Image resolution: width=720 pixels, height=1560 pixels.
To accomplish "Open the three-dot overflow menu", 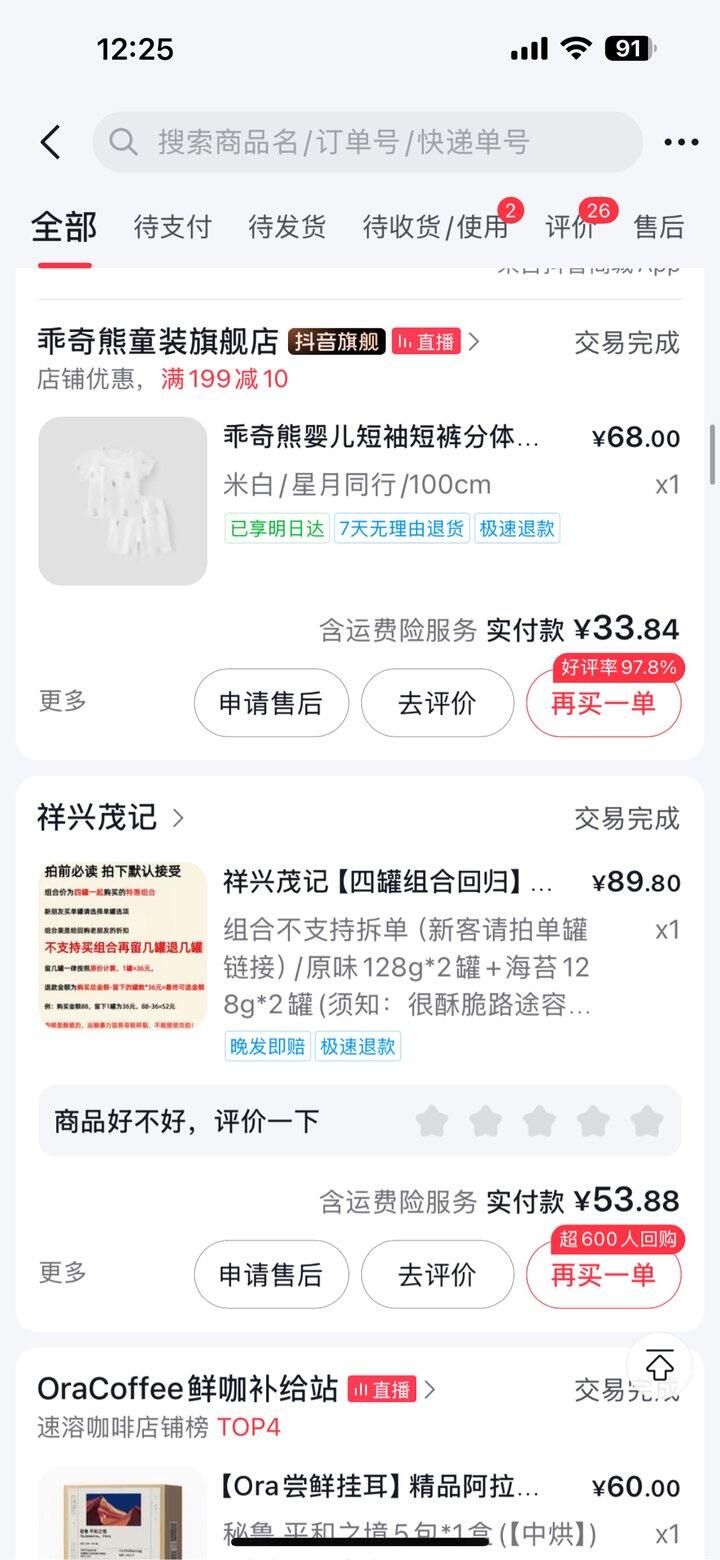I will [x=681, y=142].
